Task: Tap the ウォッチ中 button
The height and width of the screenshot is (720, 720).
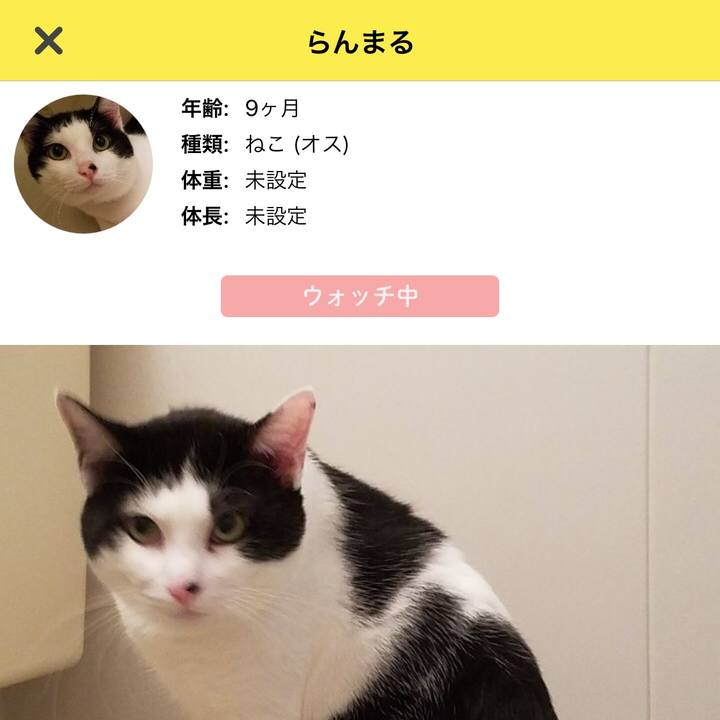Action: (359, 296)
